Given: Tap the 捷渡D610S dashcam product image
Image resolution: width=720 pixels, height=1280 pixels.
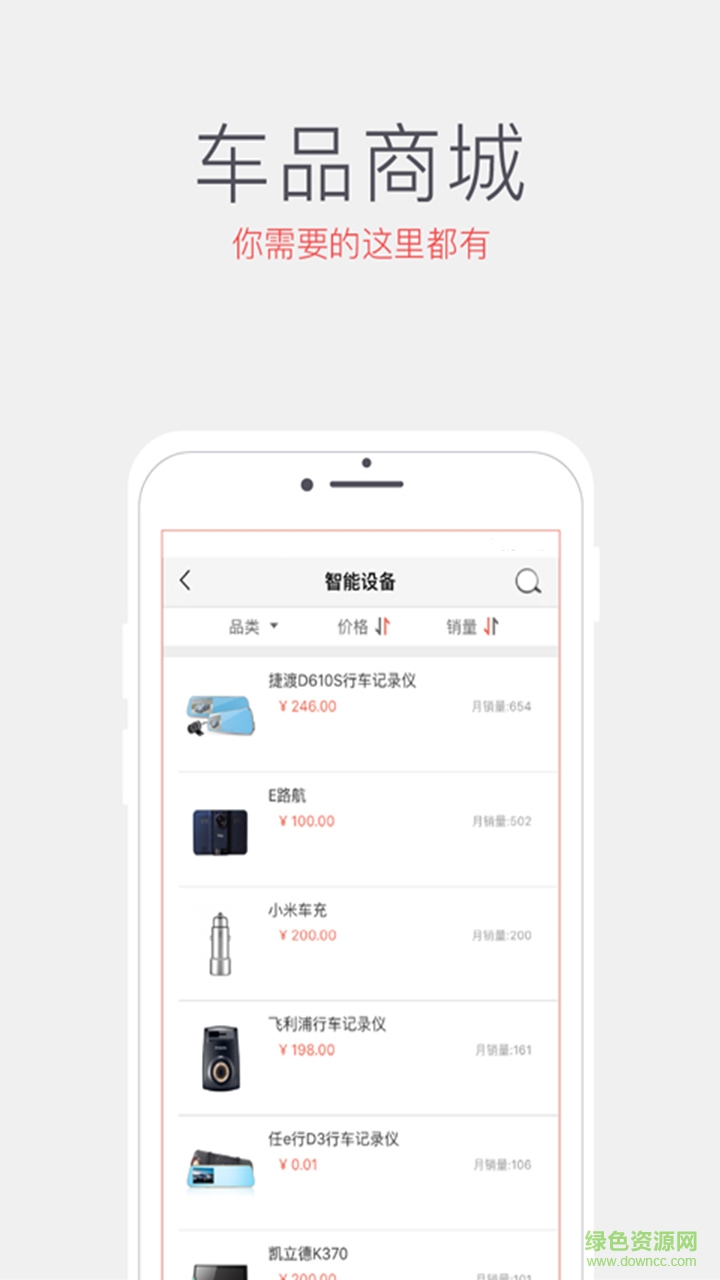Looking at the screenshot, I should point(220,714).
